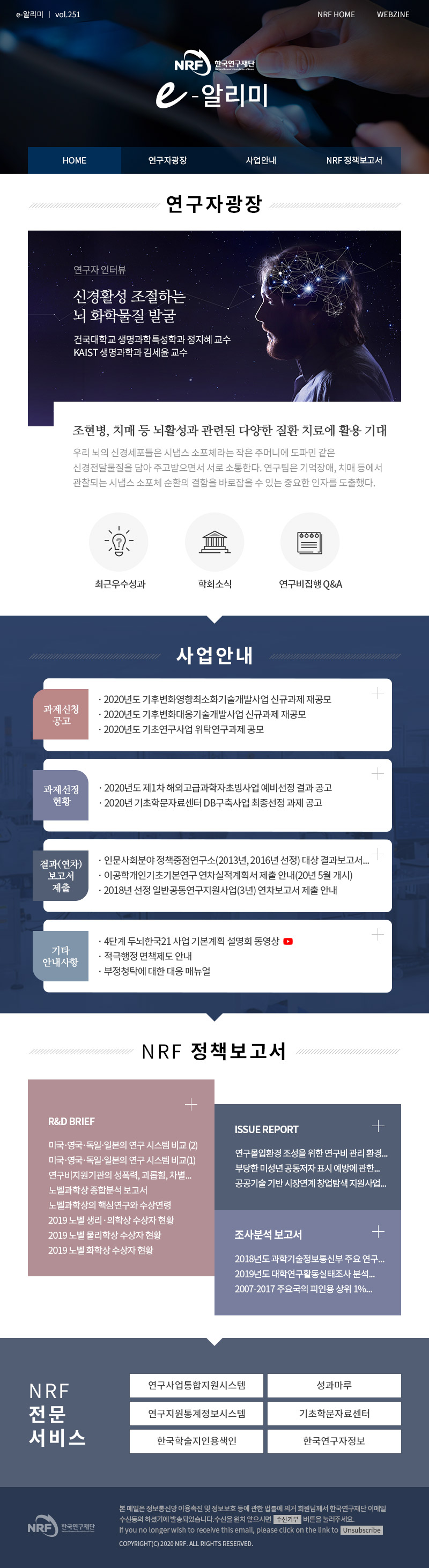The height and width of the screenshot is (1568, 429).
Task: Open the WEBZINE link
Action: [x=393, y=14]
